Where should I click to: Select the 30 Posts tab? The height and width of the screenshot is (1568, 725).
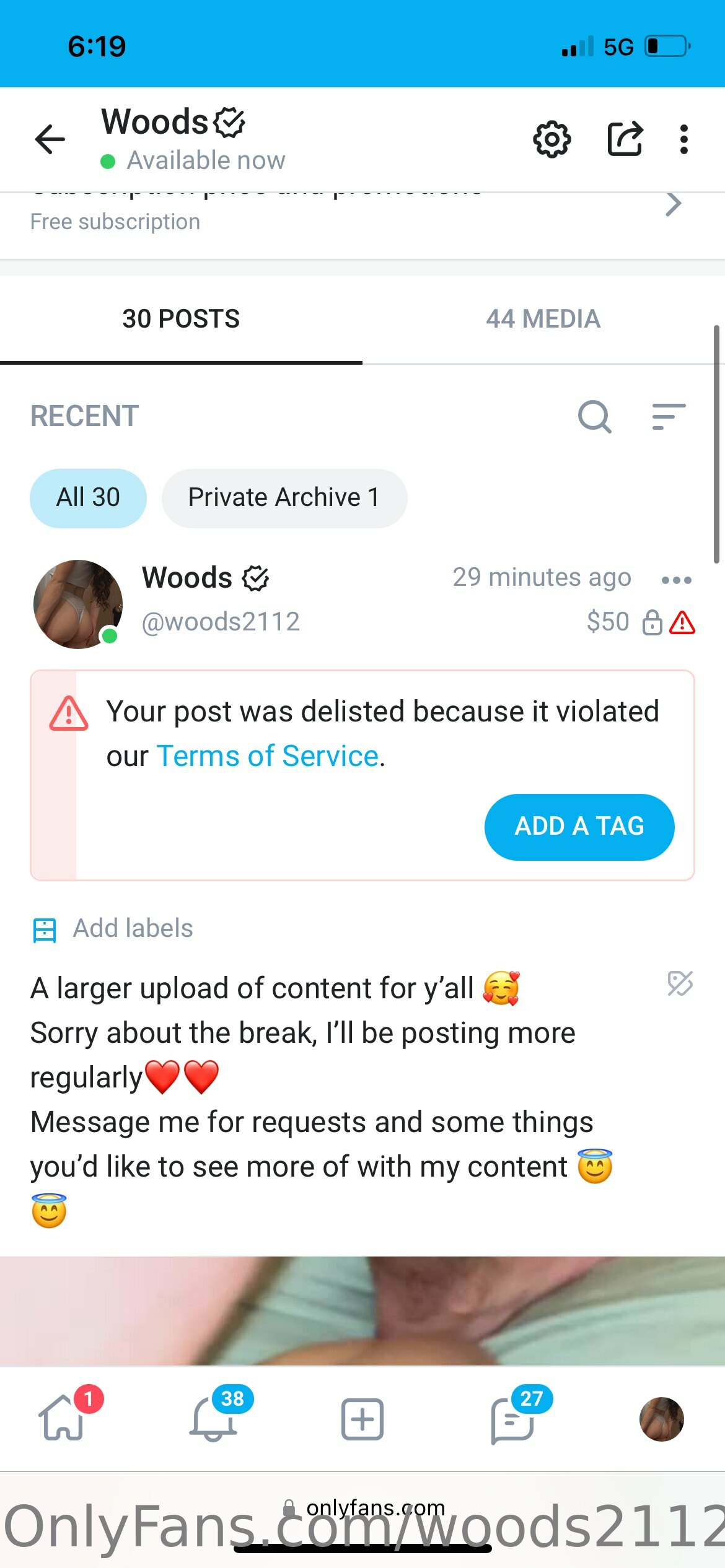click(181, 320)
